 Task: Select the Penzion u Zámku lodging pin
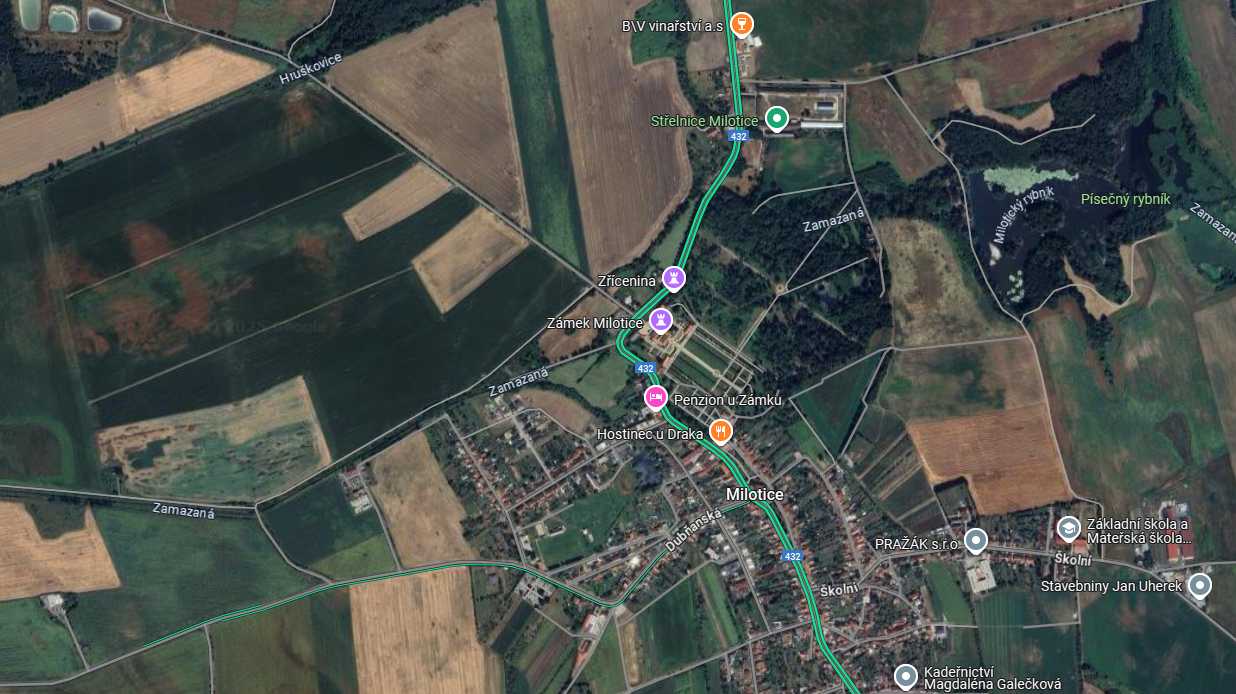(x=656, y=398)
